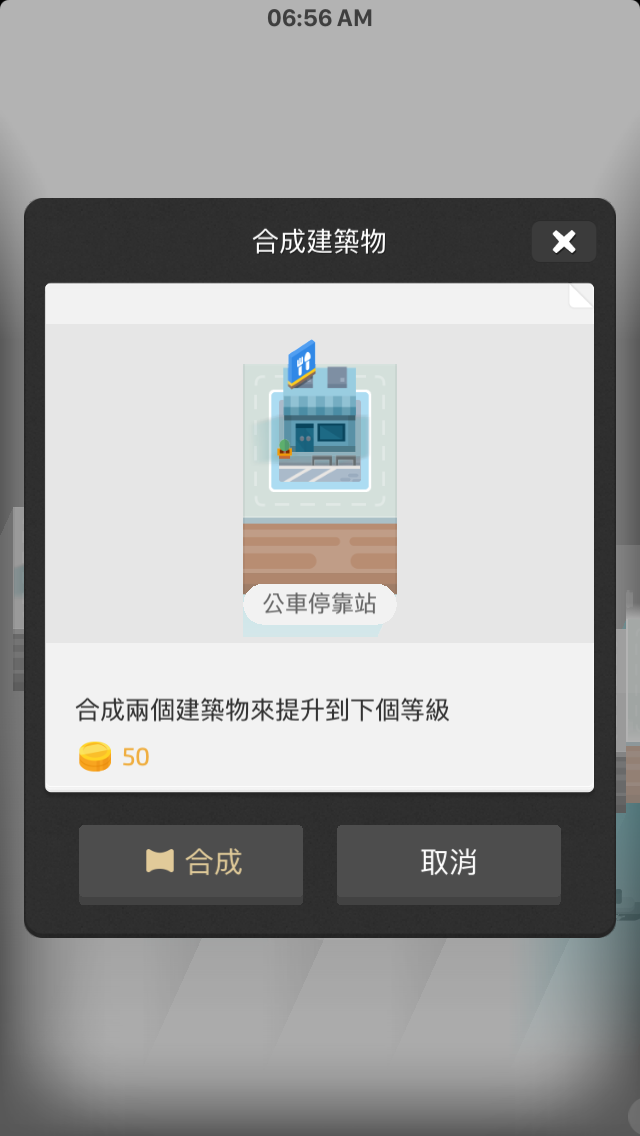Confirm merge with the 合成 button
The image size is (640, 1136).
coord(191,864)
